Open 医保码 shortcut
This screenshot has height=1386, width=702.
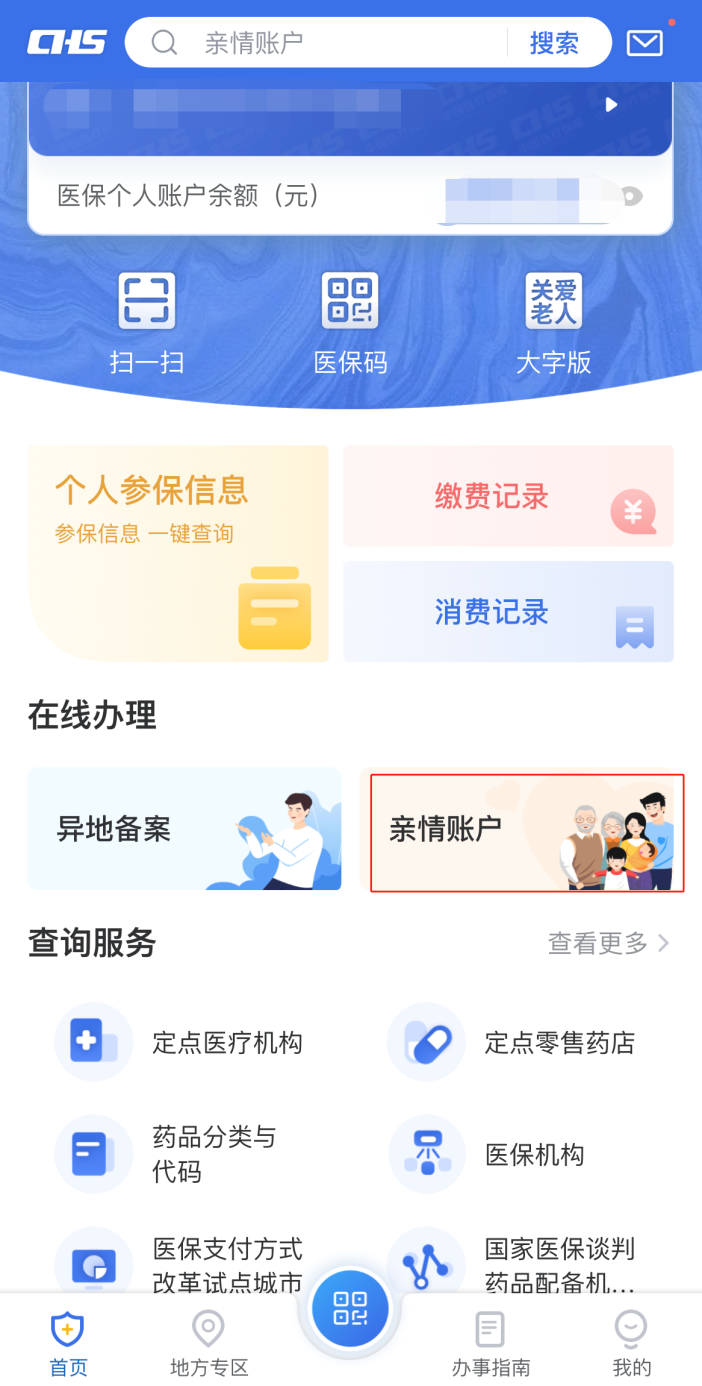[350, 322]
